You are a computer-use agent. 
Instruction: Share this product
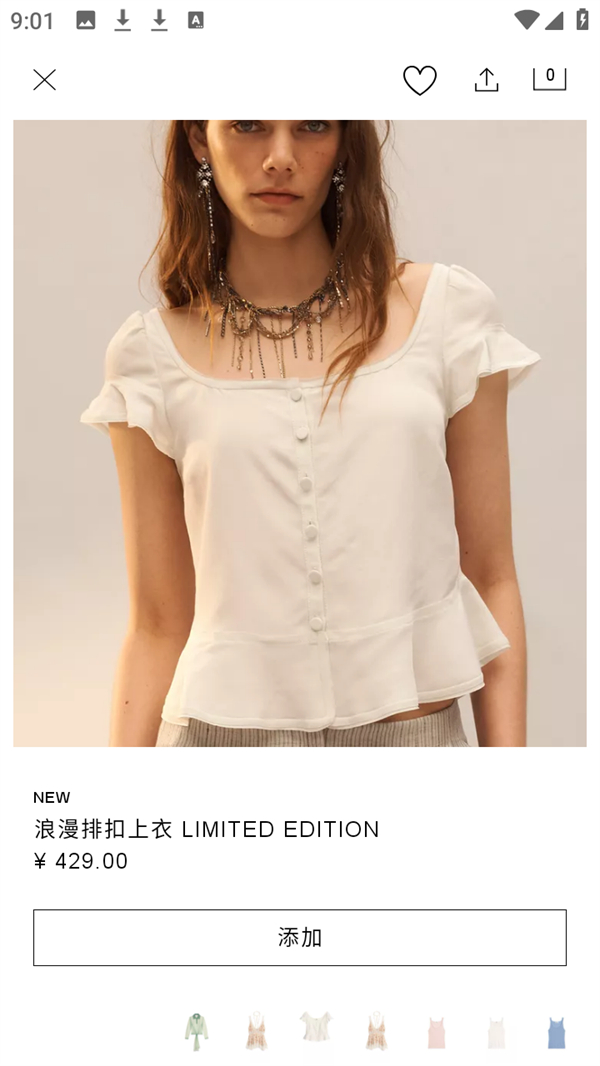click(x=486, y=80)
